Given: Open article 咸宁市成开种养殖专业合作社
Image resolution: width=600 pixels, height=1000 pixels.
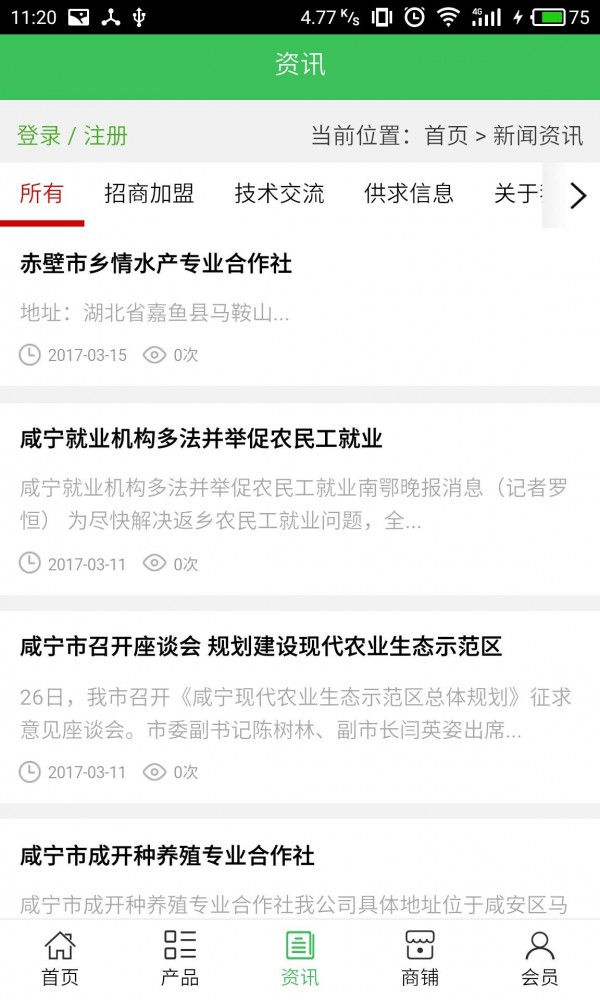Looking at the screenshot, I should 167,856.
